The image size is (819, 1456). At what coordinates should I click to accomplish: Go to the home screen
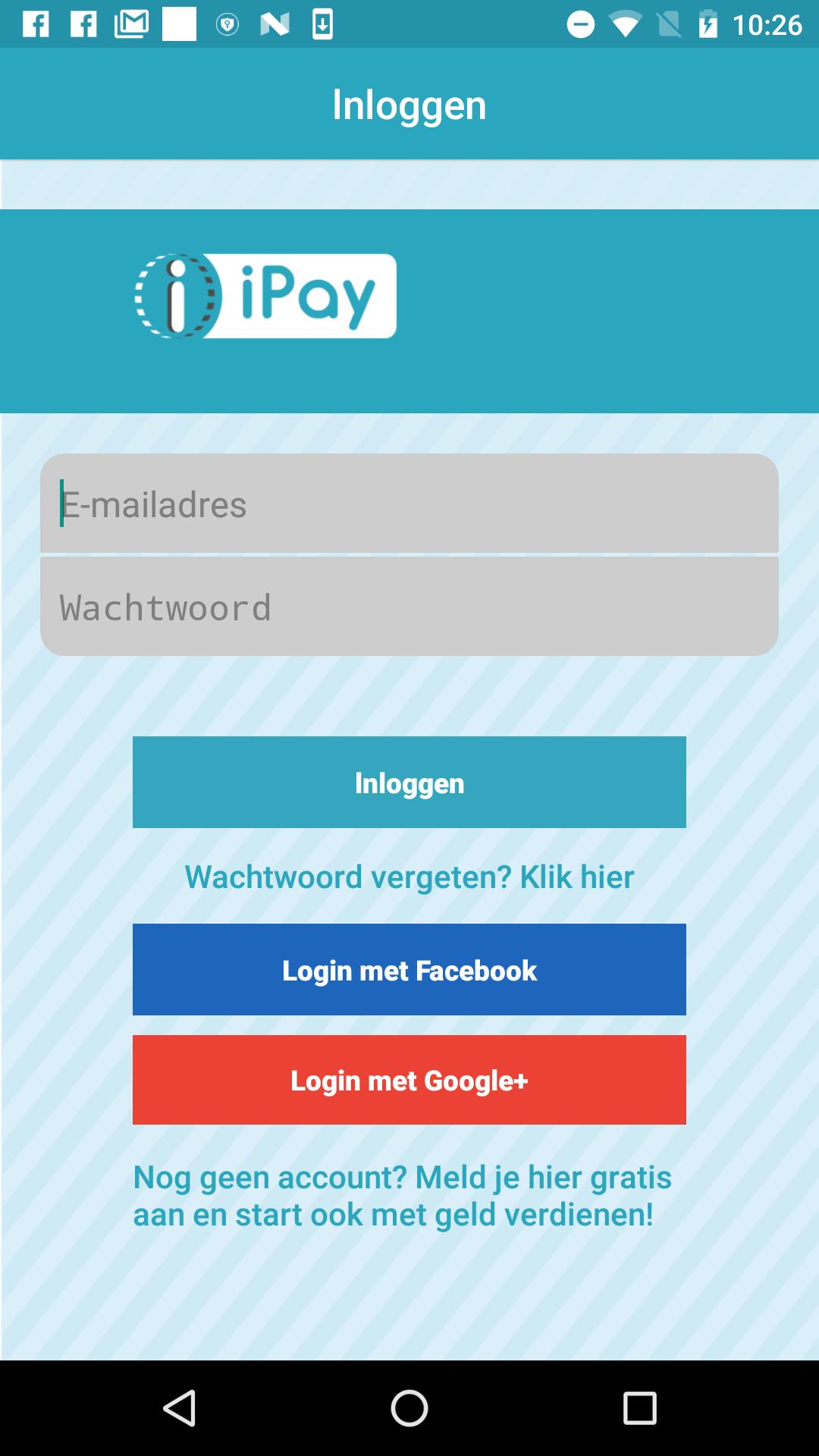click(x=409, y=1408)
